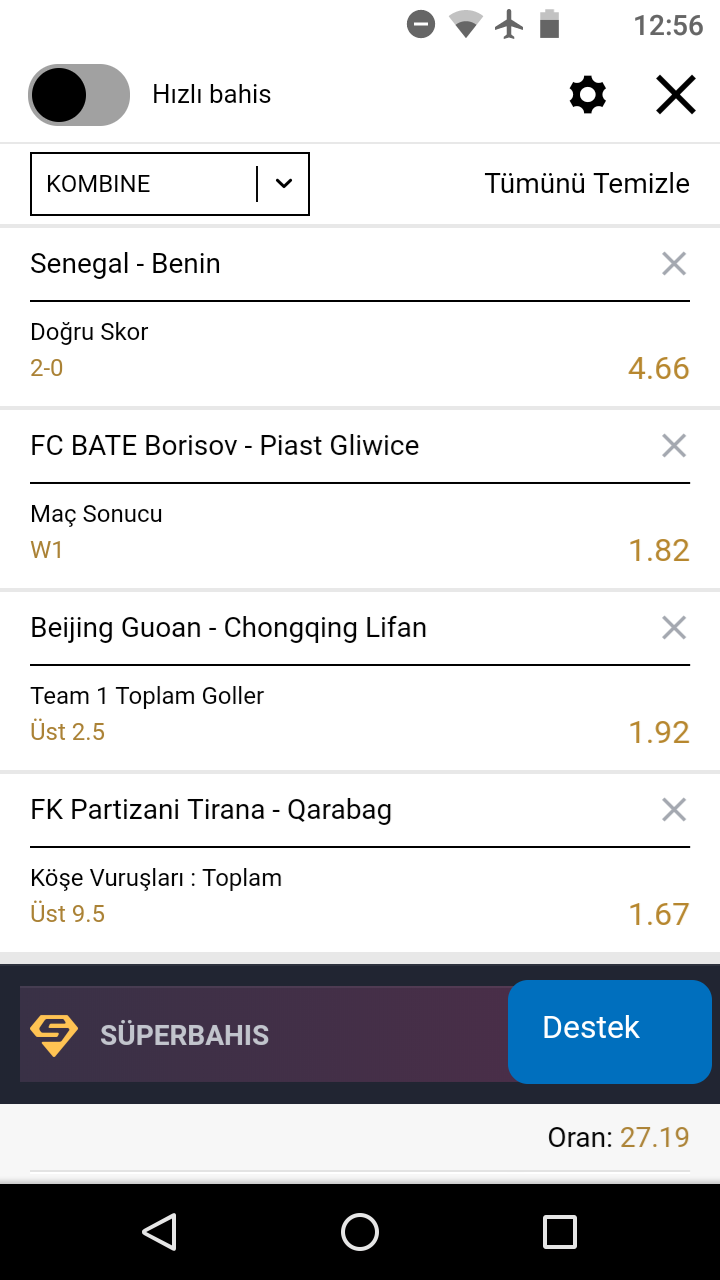Remove FK Partizani Tirana - Qarabag bet
720x1280 pixels.
(x=674, y=810)
